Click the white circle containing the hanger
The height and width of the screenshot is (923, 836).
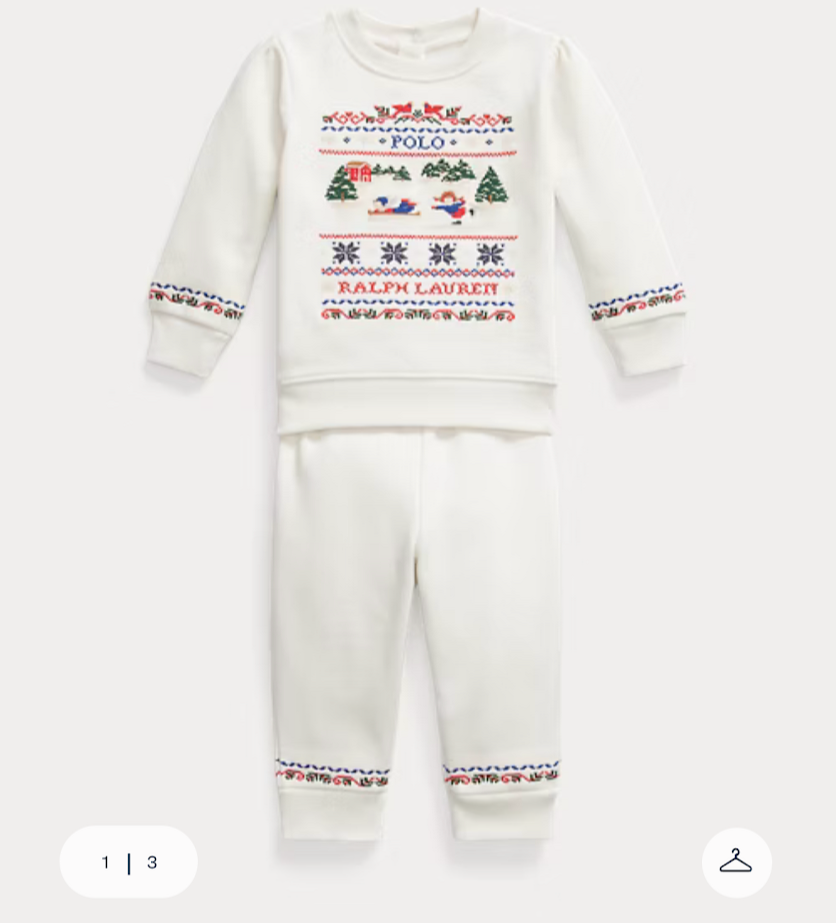coord(736,860)
